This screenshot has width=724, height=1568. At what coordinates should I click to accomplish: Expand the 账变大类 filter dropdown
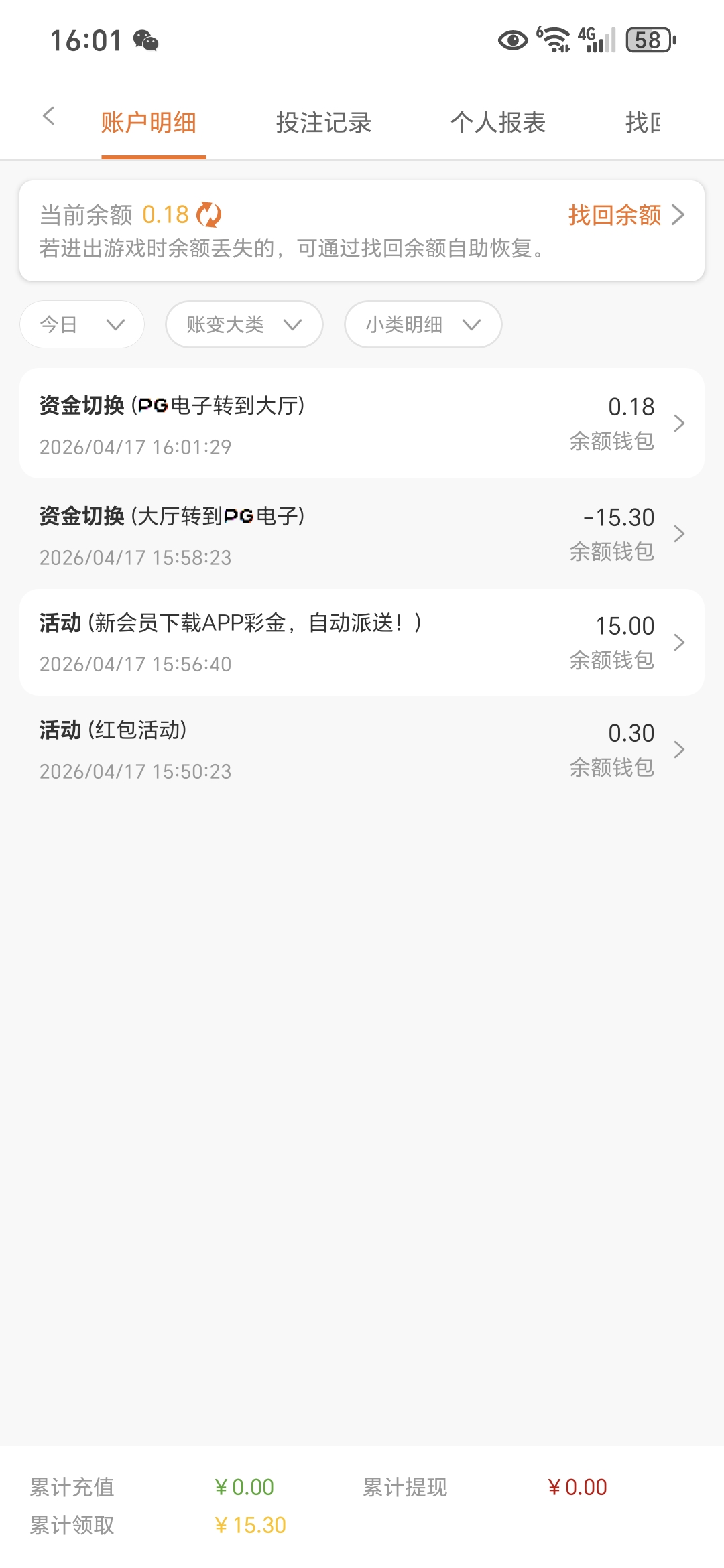pyautogui.click(x=244, y=325)
